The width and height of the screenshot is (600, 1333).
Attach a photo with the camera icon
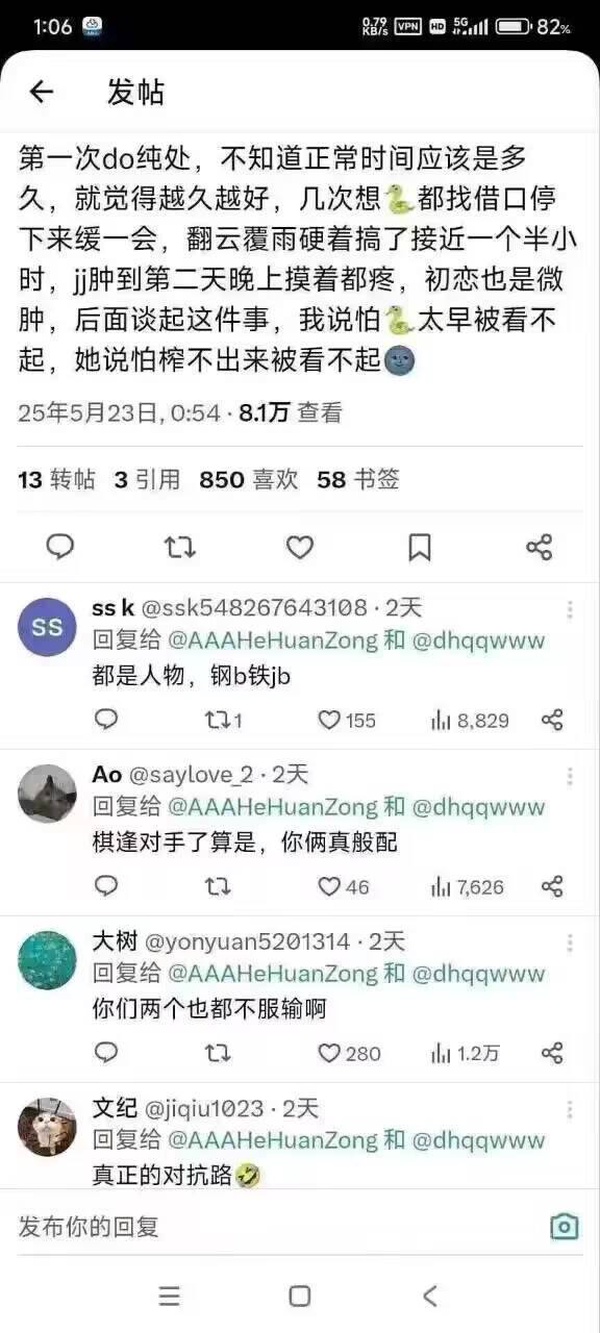tap(564, 1226)
